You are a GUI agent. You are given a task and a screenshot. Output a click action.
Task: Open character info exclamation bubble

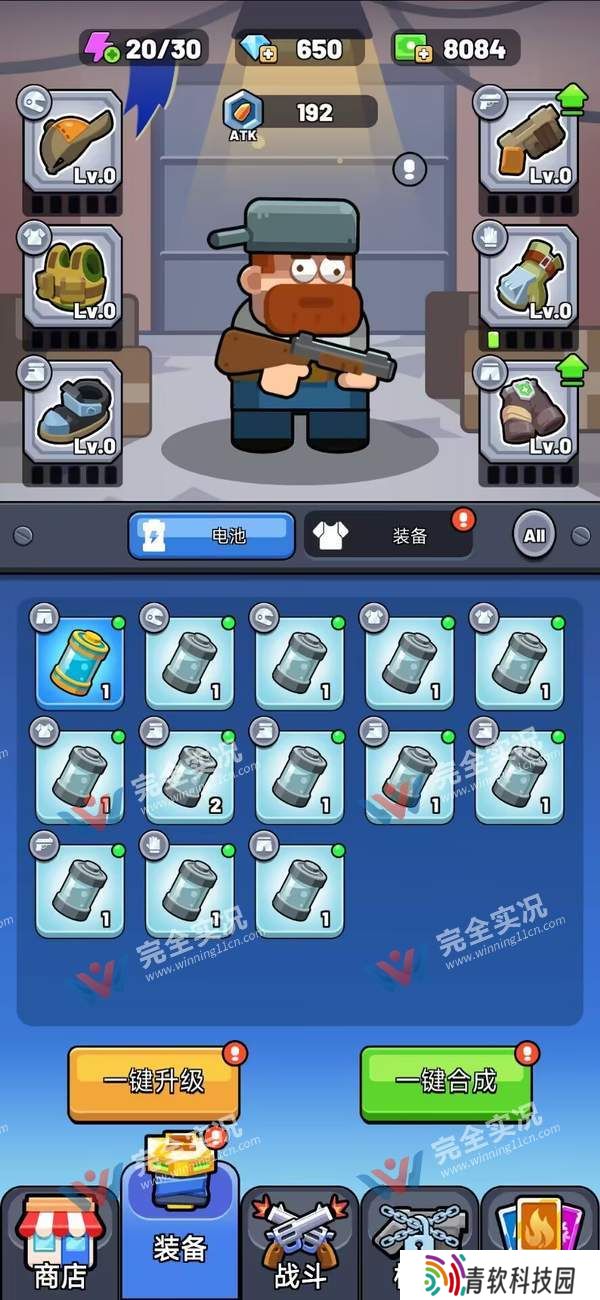[409, 169]
